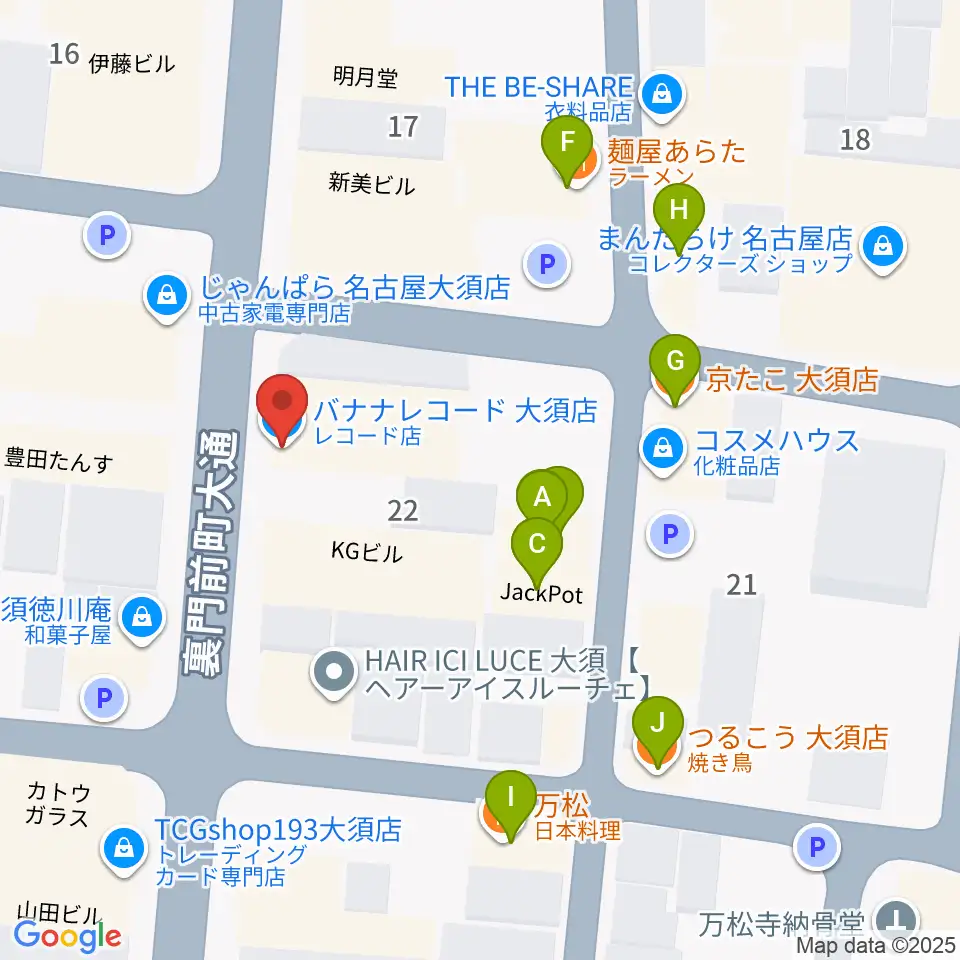The width and height of the screenshot is (960, 960).
Task: Tap the 万松寺納骨堂 place pin
Action: 896,920
